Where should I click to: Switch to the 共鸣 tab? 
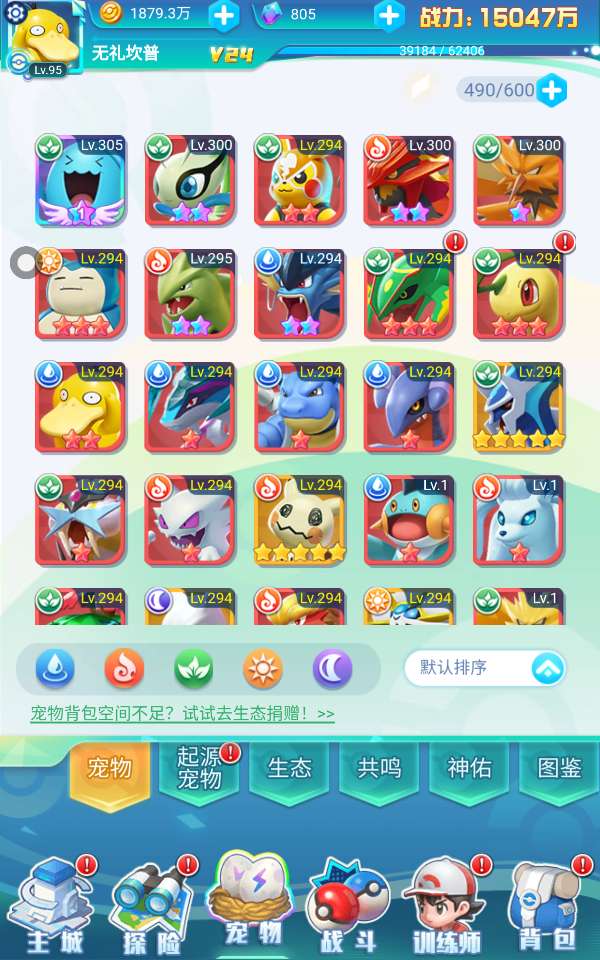379,768
